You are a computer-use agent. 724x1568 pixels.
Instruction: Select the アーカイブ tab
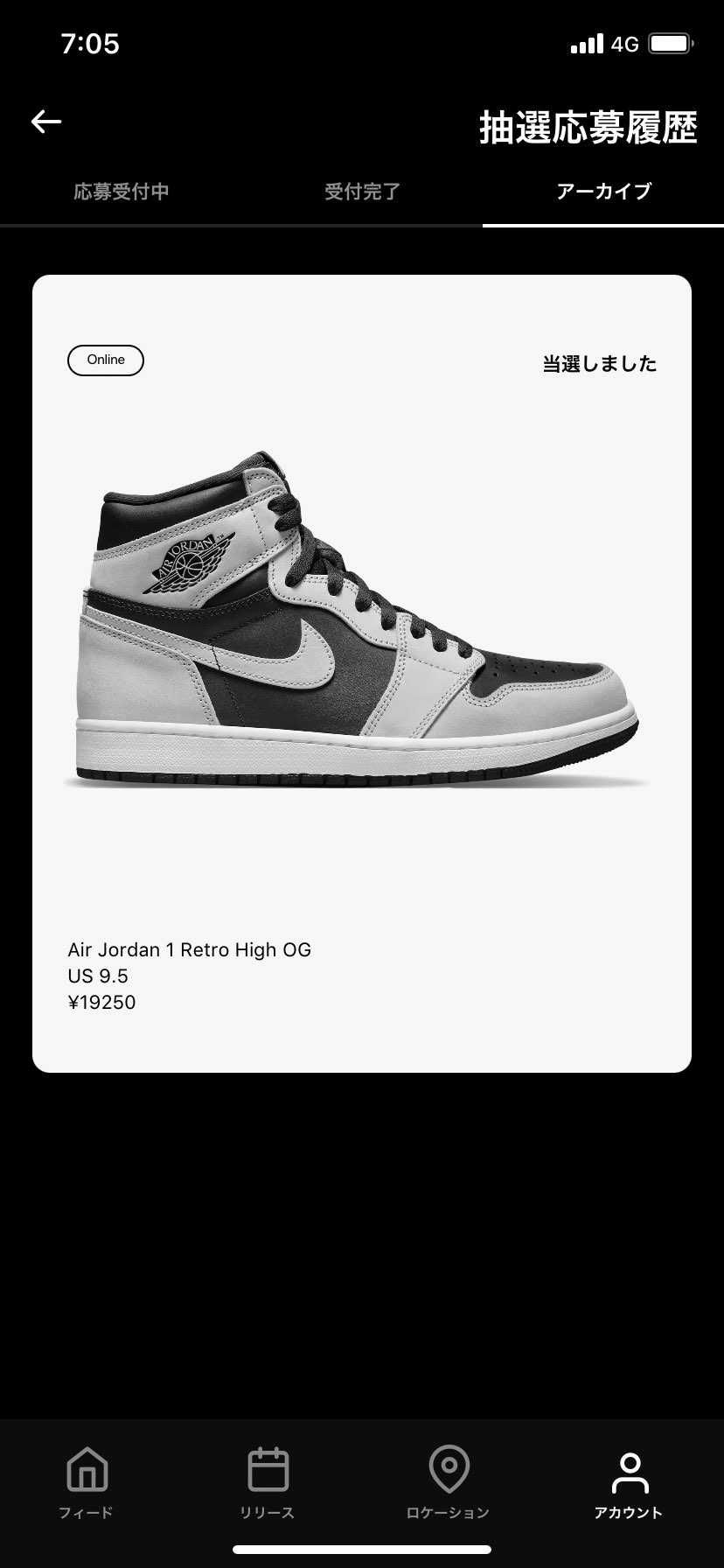click(x=603, y=192)
